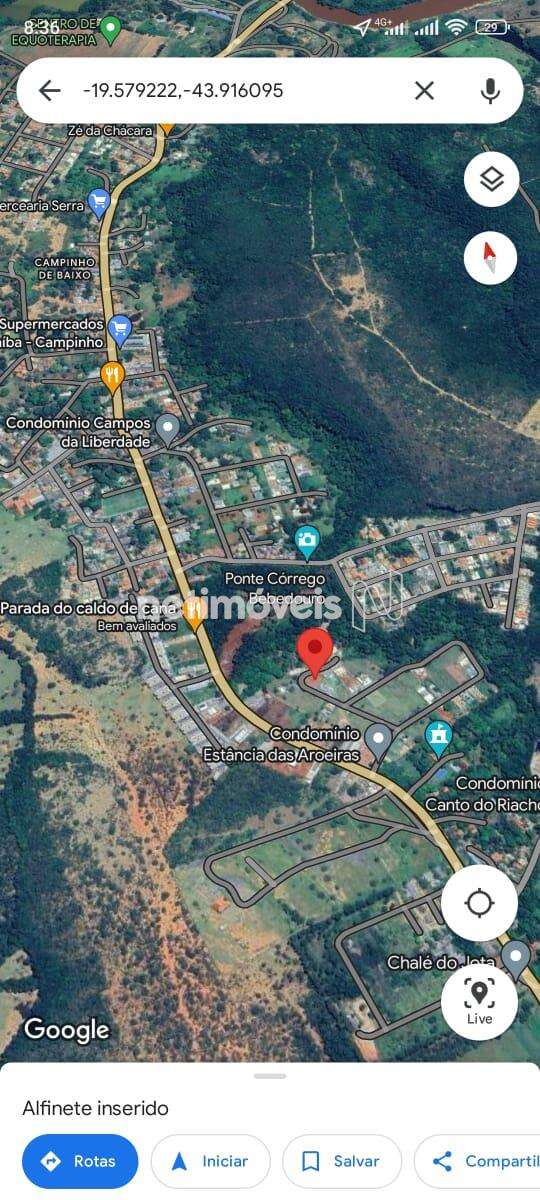Open the Condomínio Estância das Aroeiras marker
The width and height of the screenshot is (540, 1200).
pos(377,741)
